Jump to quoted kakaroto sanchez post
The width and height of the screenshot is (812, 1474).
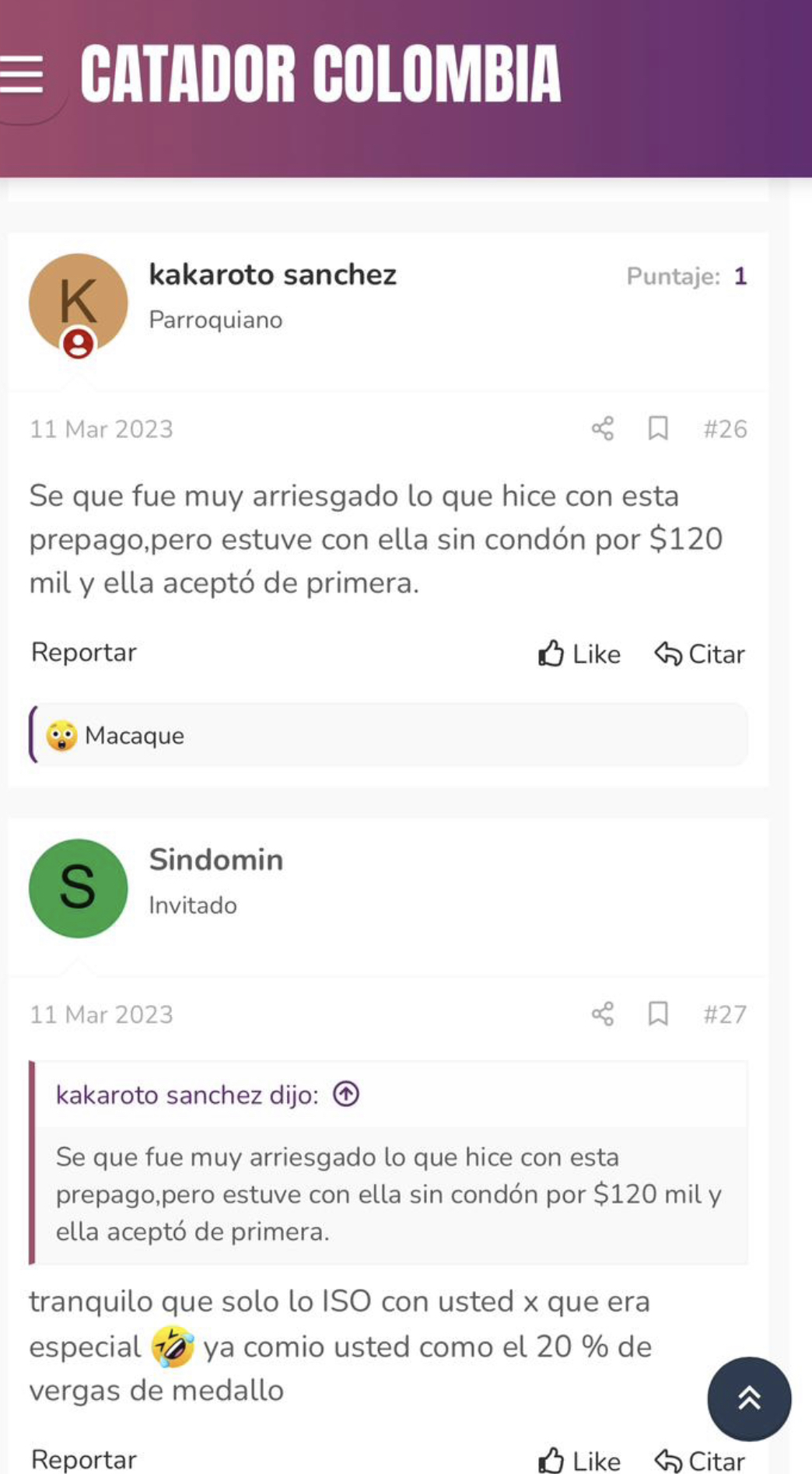tap(346, 1094)
